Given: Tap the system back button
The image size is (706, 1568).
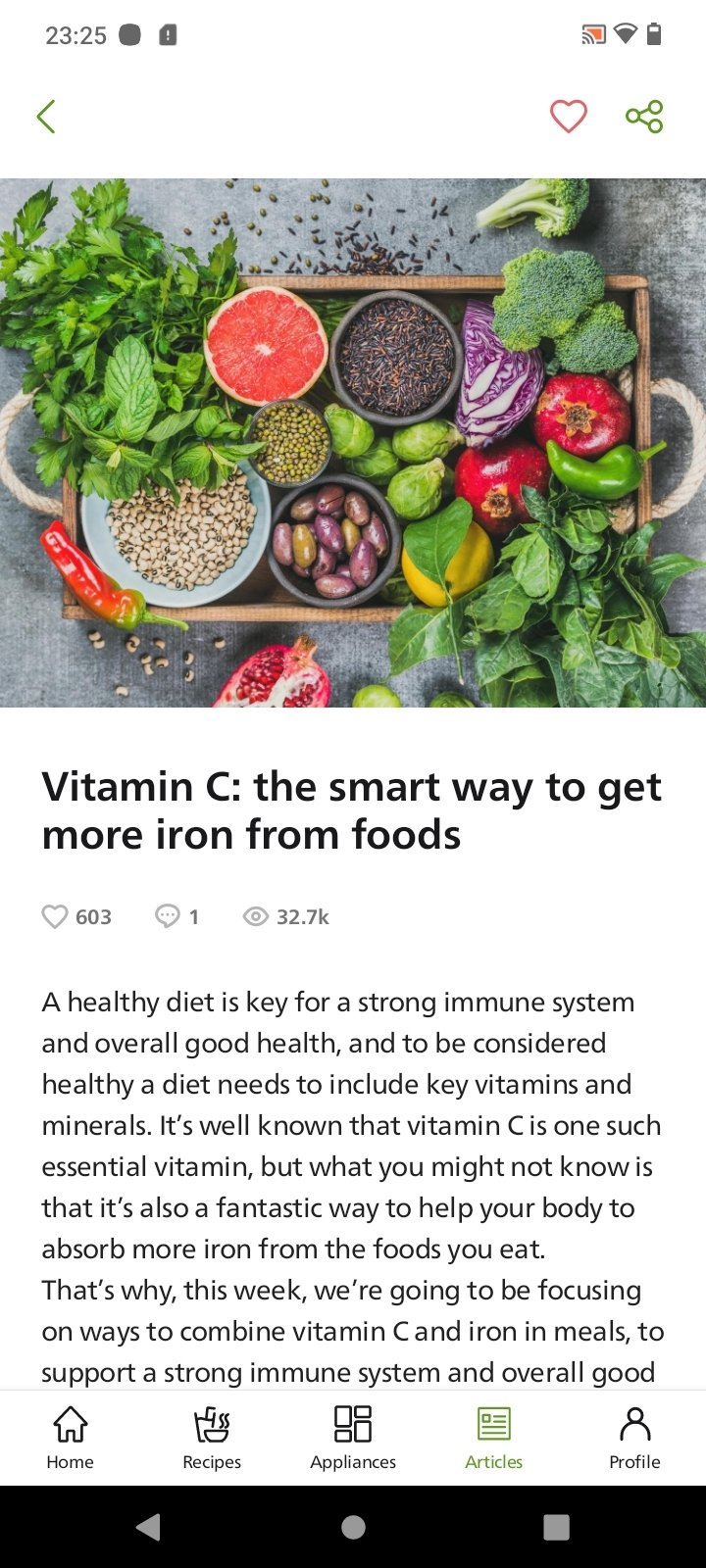Looking at the screenshot, I should click(x=148, y=1527).
